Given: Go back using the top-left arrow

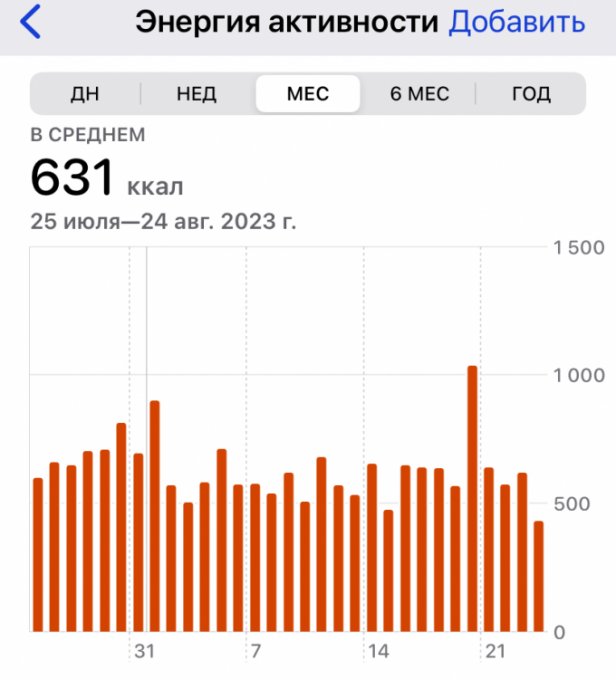Looking at the screenshot, I should [32, 22].
